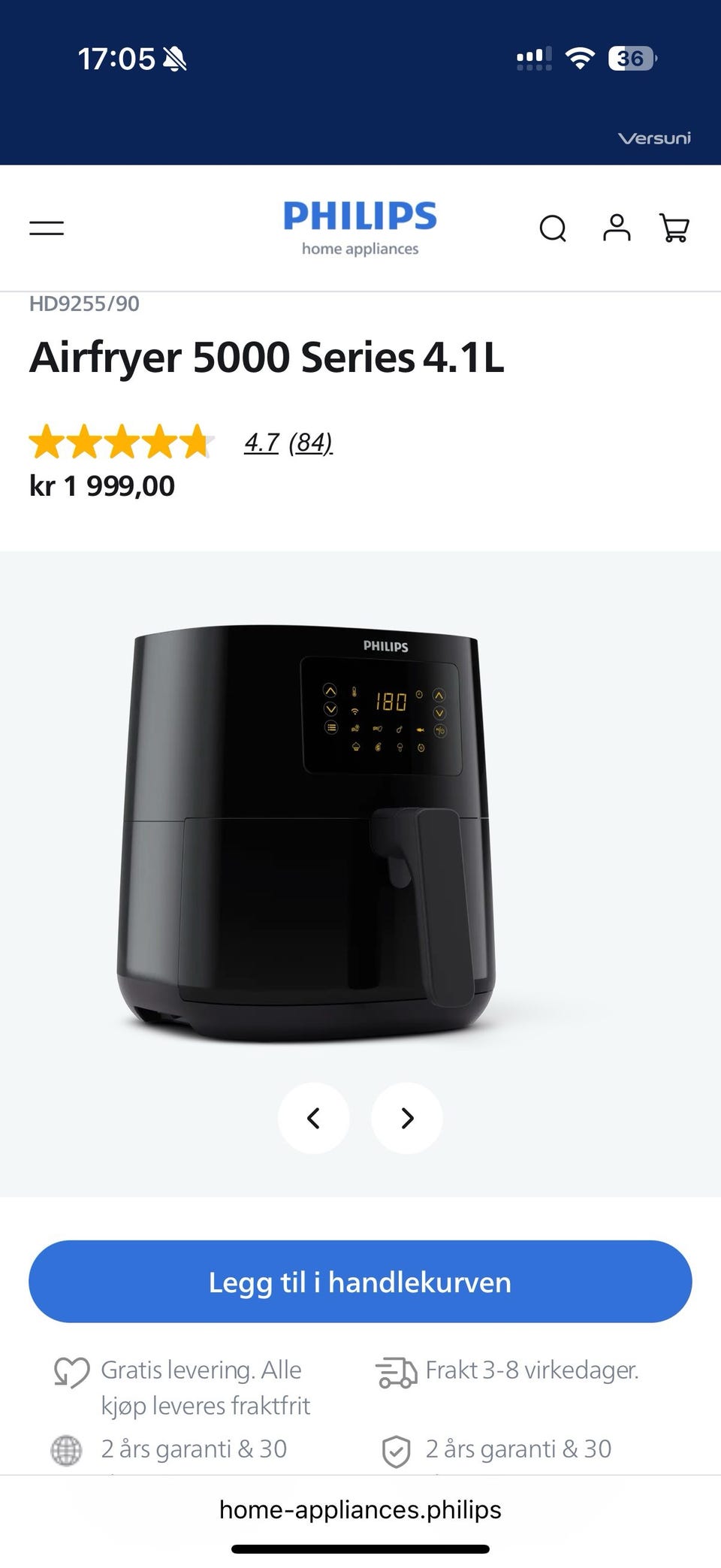This screenshot has height=1568, width=721.
Task: Open the account profile icon
Action: (x=617, y=228)
